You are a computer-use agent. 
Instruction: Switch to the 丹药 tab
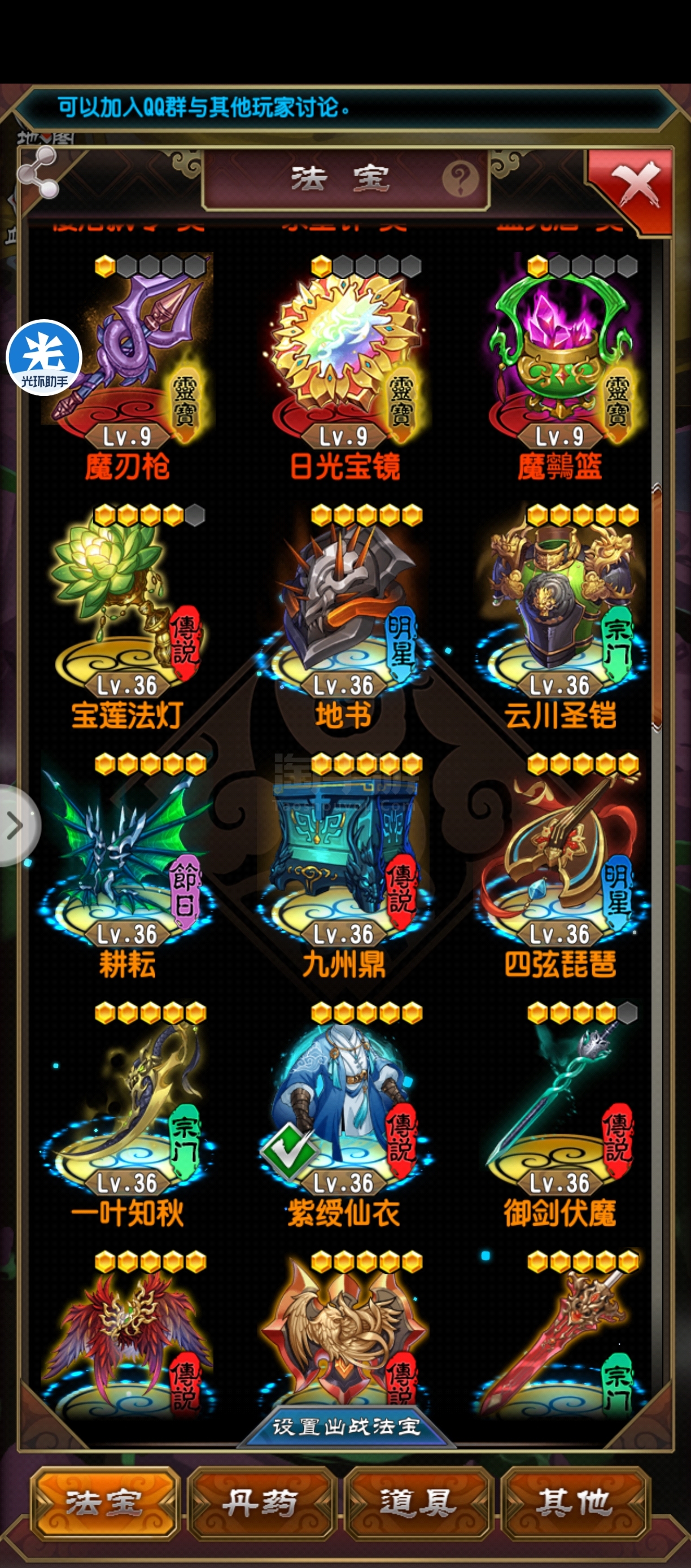(x=260, y=1503)
